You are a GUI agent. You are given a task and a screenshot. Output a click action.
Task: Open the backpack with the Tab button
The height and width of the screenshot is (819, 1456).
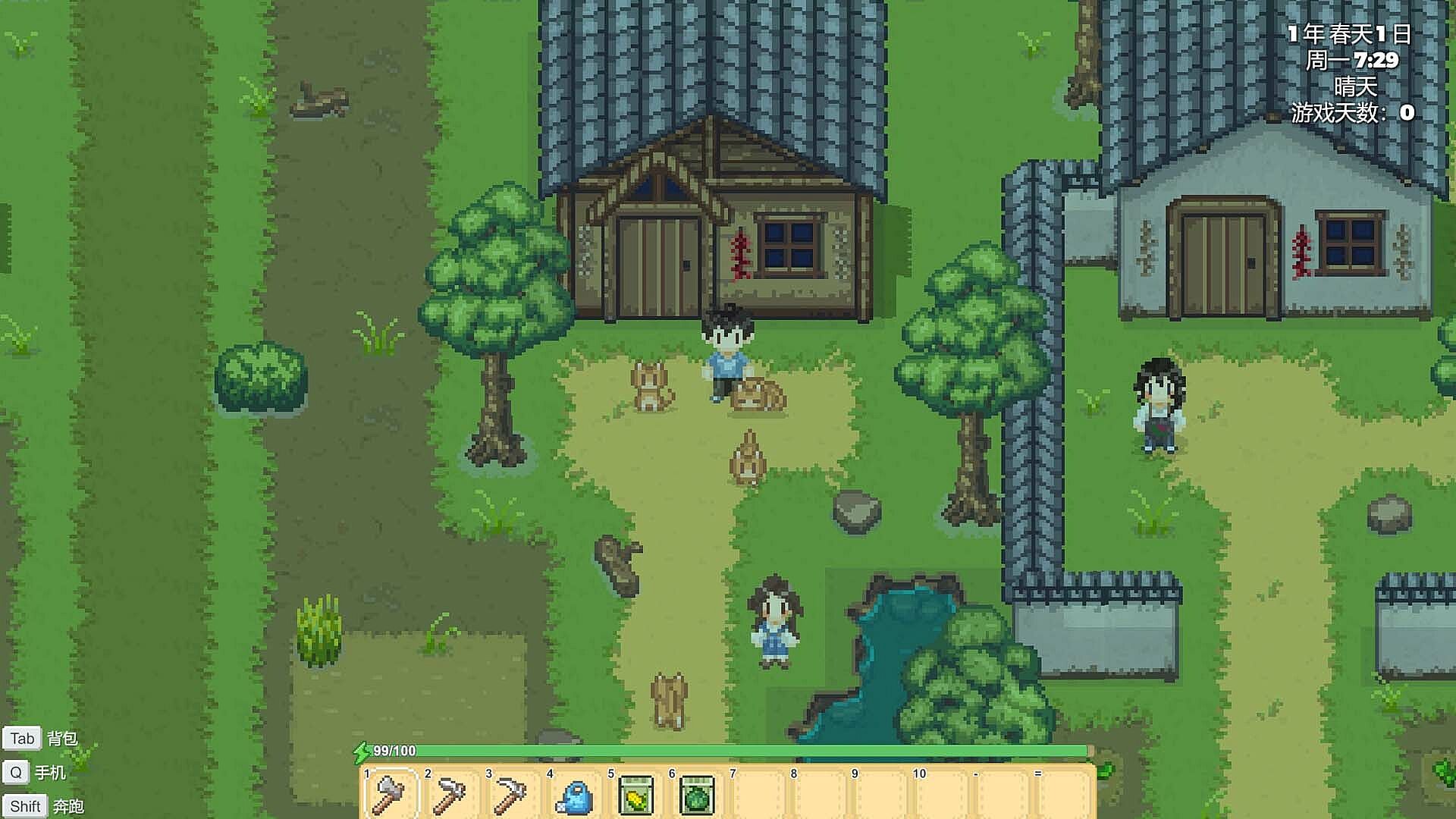coord(23,739)
